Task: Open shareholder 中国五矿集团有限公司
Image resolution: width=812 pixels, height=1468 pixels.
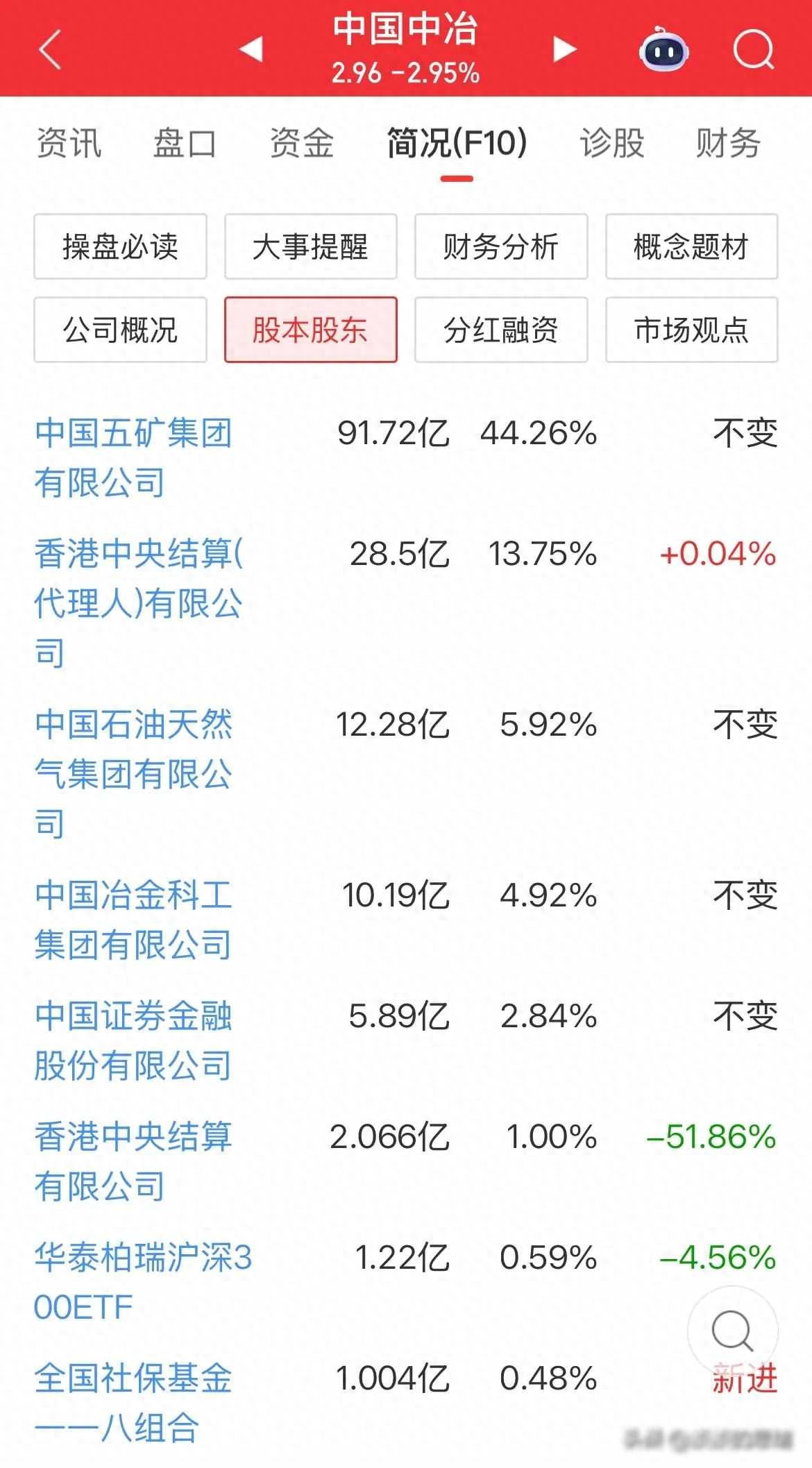Action: [x=133, y=457]
